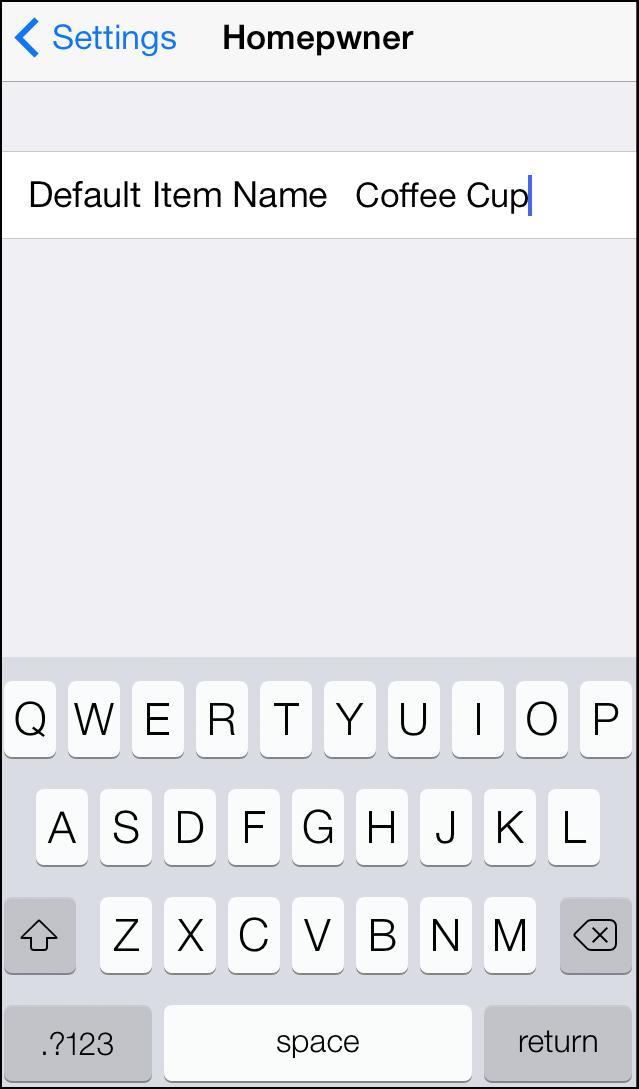Go back to Settings

coord(95,38)
